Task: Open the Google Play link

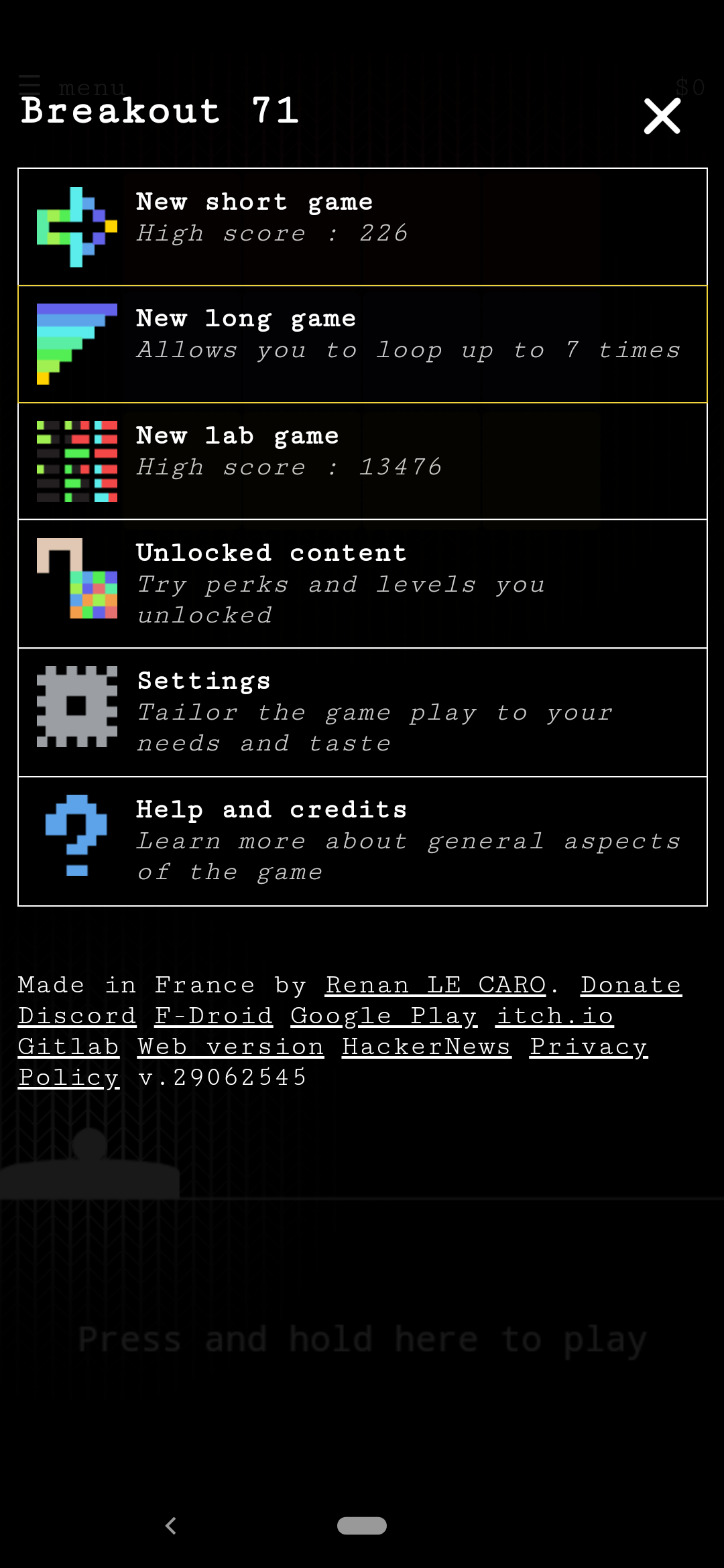Action: coord(383,1016)
